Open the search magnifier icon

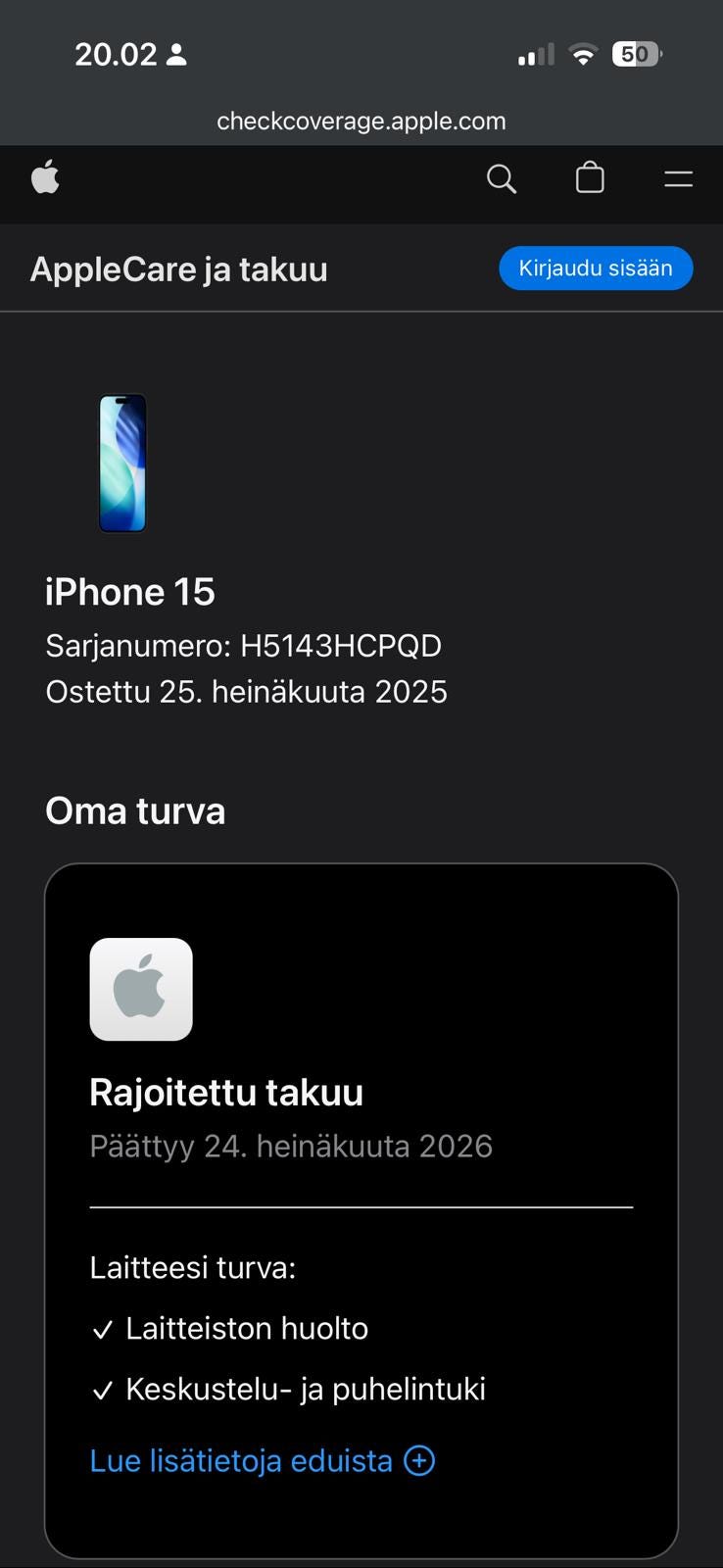coord(502,178)
